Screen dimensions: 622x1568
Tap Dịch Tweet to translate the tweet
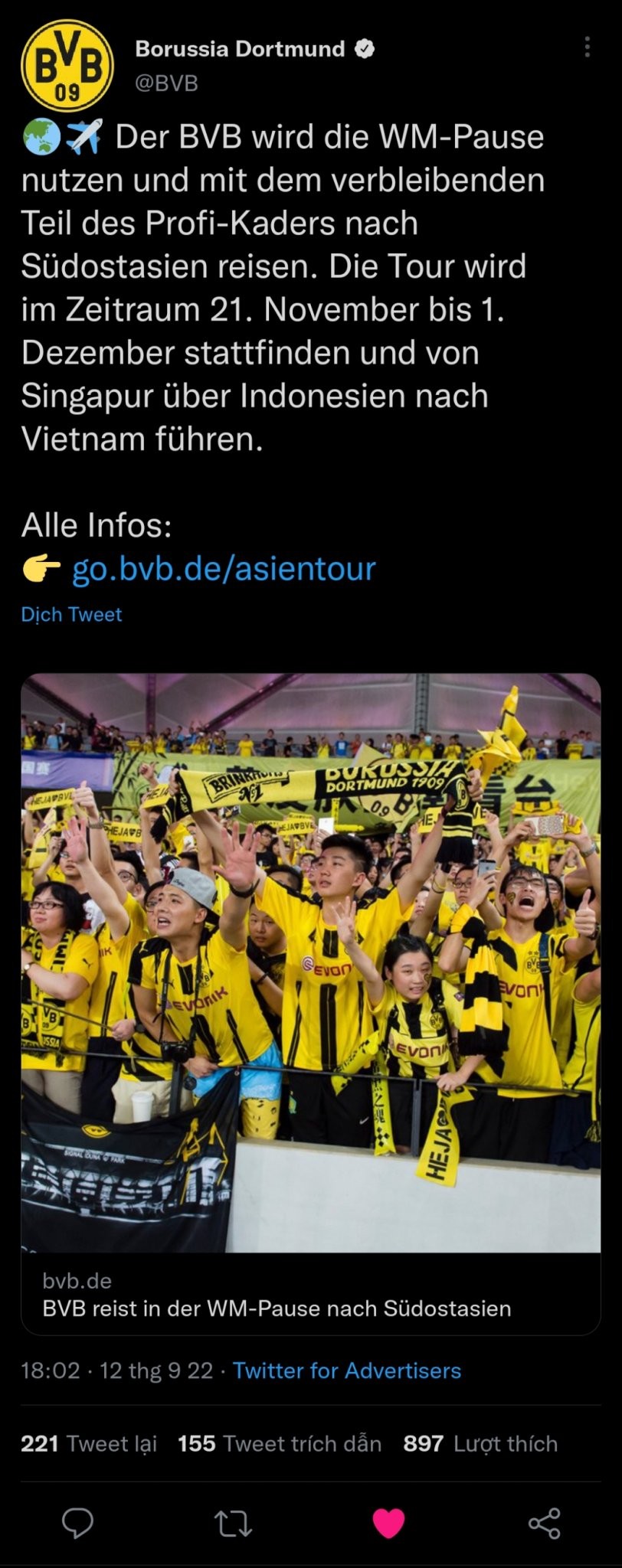pos(71,615)
